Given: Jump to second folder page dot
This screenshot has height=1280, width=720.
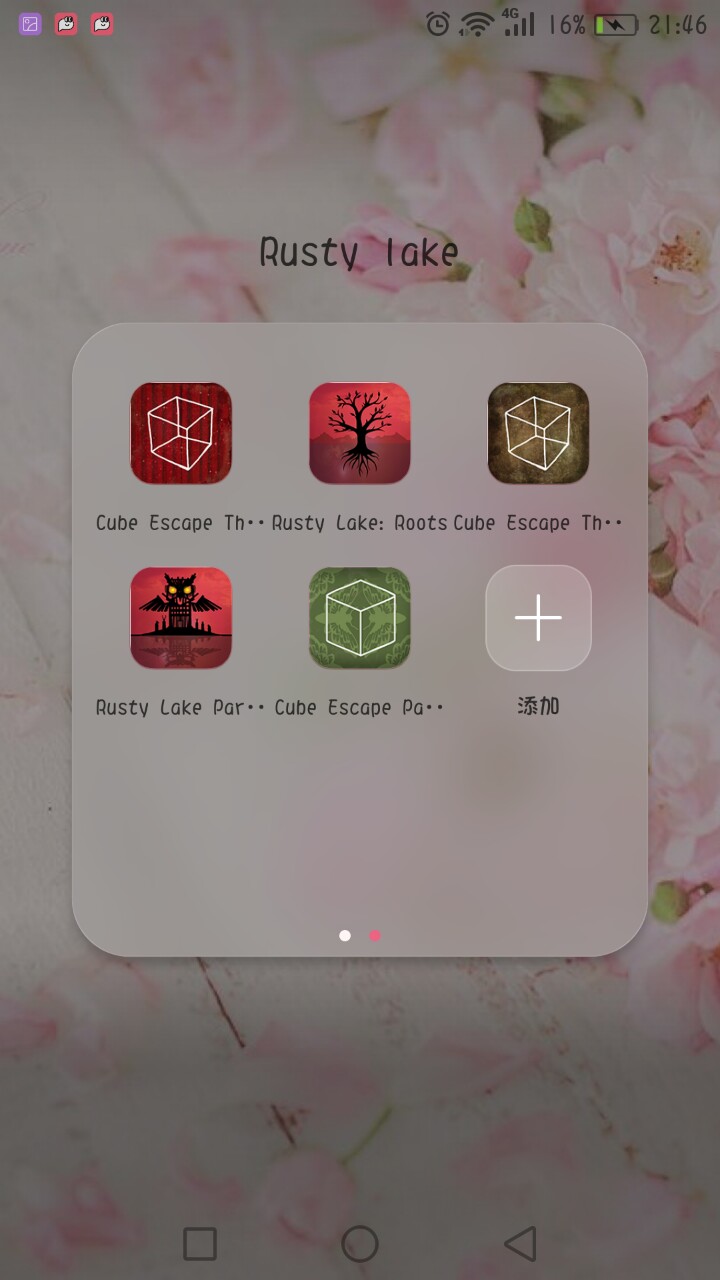Looking at the screenshot, I should coord(375,936).
